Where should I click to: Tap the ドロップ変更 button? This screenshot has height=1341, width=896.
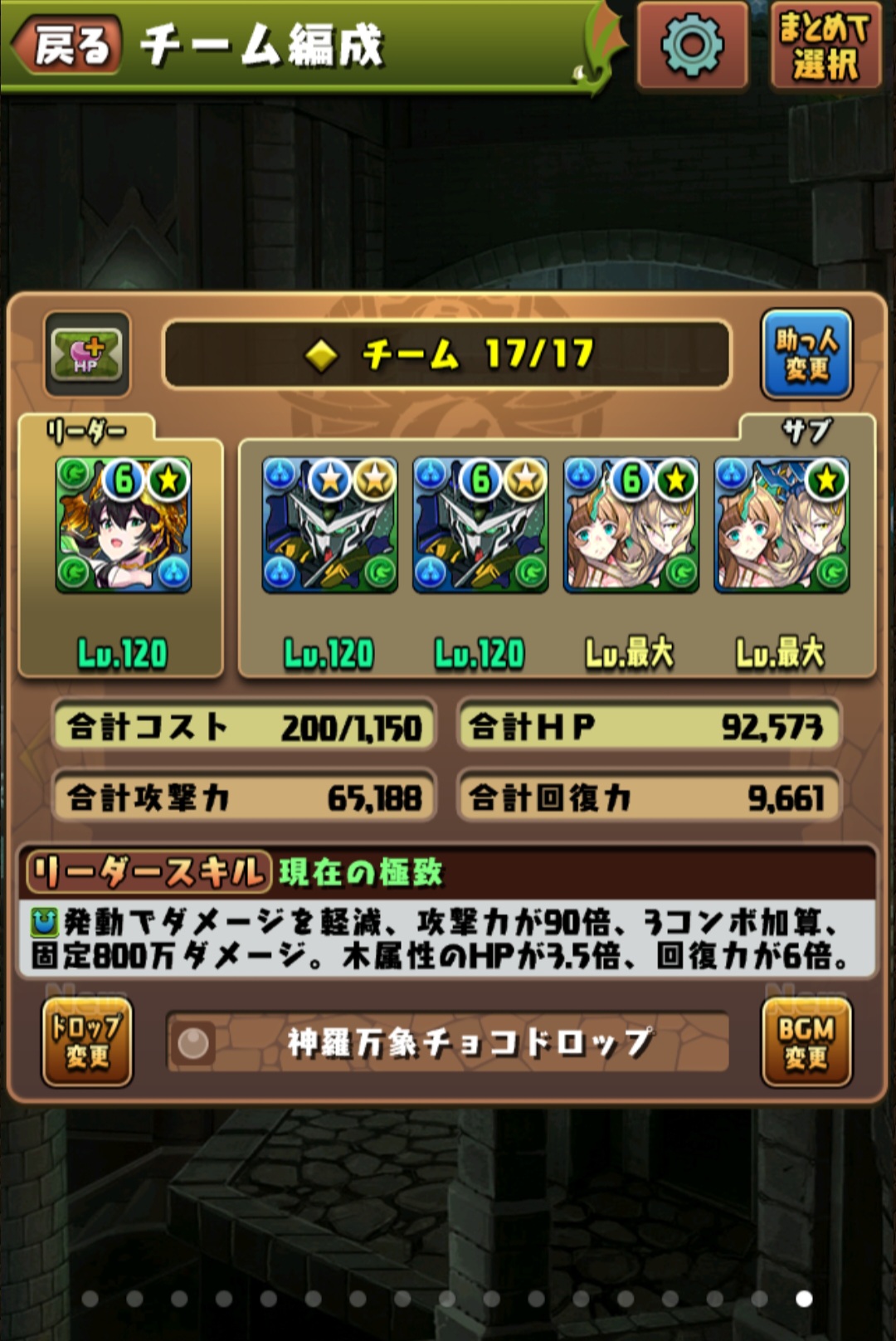(x=87, y=1042)
